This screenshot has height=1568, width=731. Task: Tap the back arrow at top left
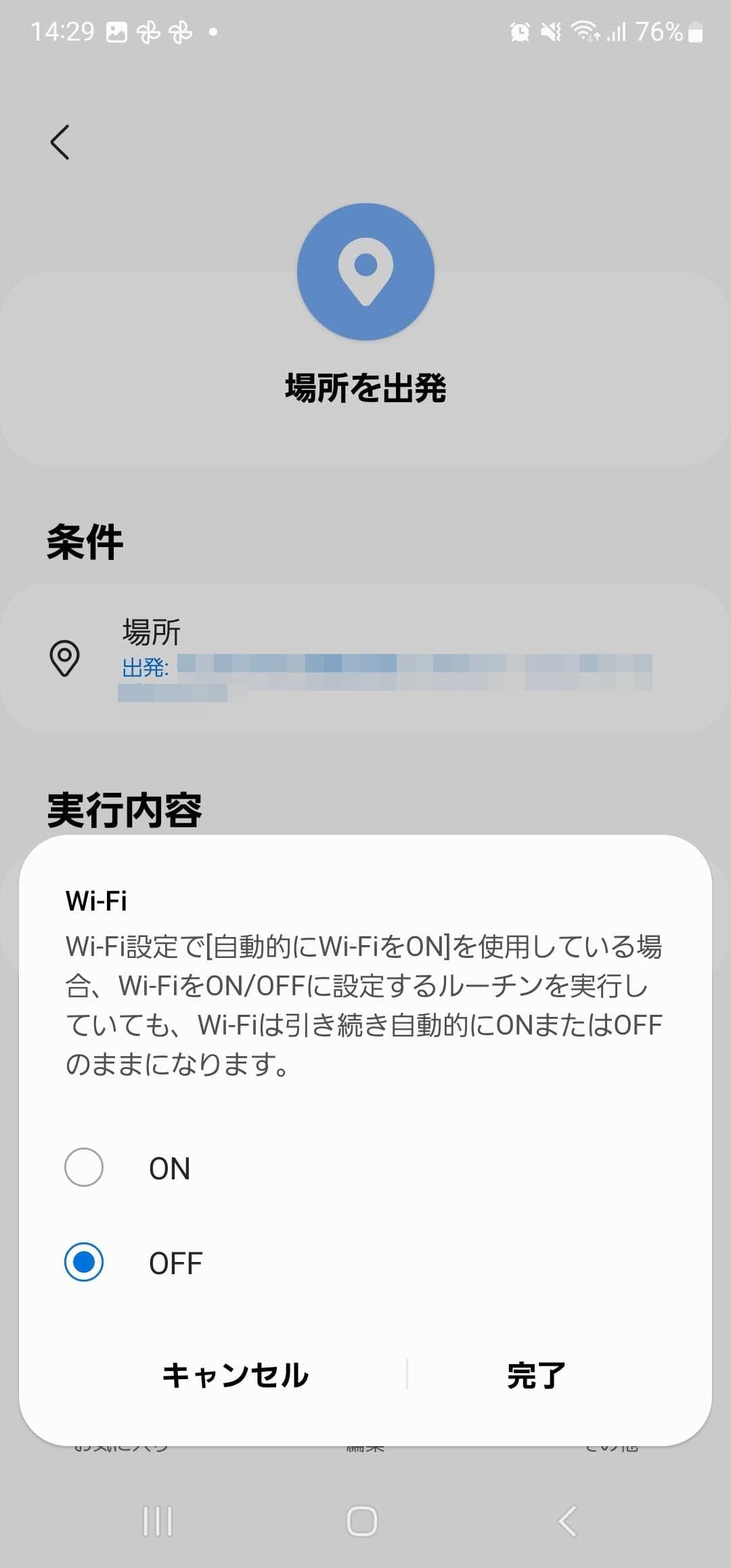coord(60,142)
